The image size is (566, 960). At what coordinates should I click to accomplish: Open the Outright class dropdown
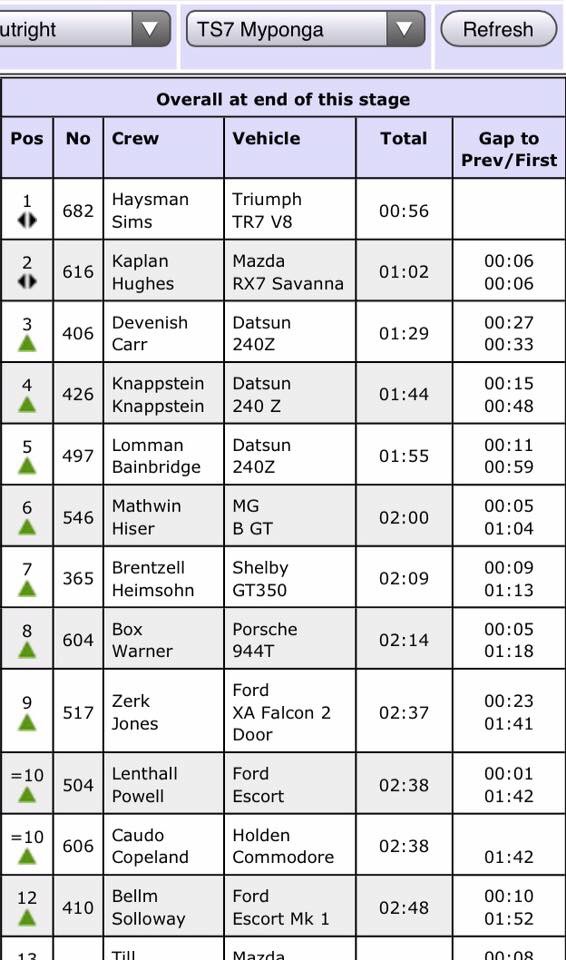pos(85,29)
